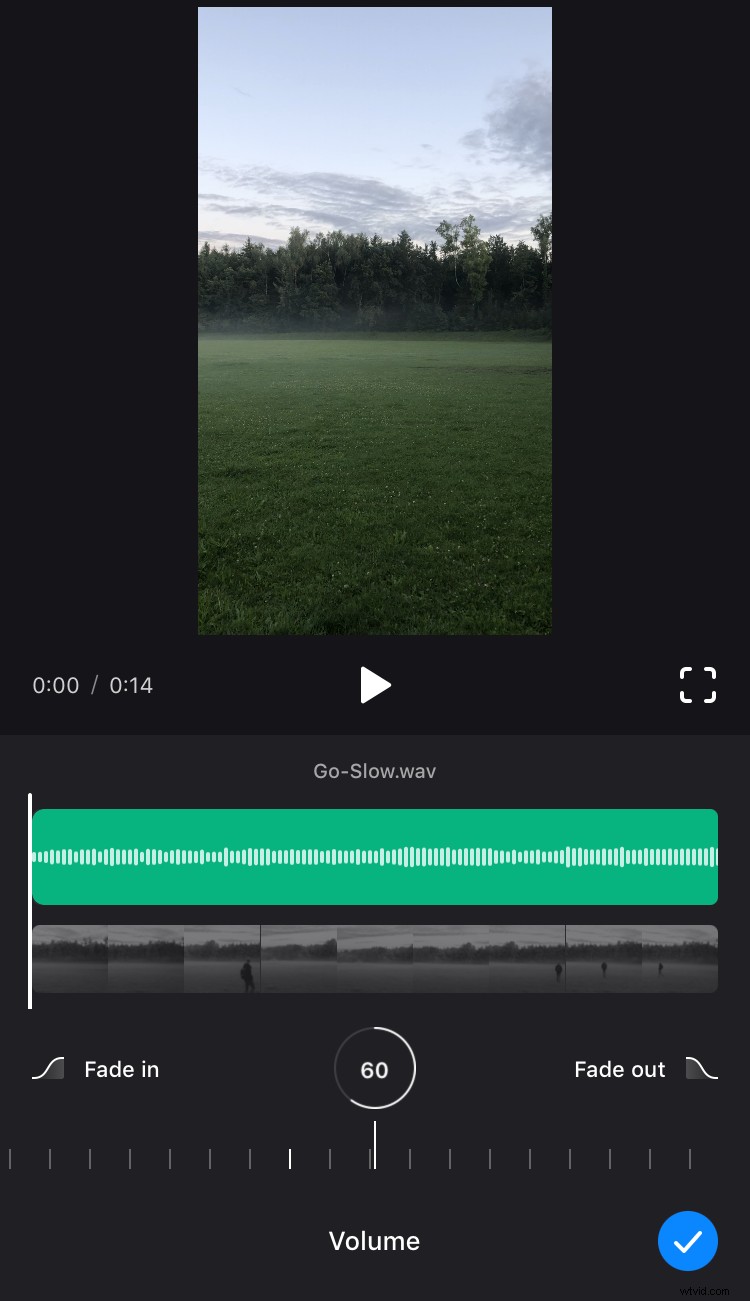Tap the Volume label at the bottom
750x1301 pixels.
[375, 1241]
